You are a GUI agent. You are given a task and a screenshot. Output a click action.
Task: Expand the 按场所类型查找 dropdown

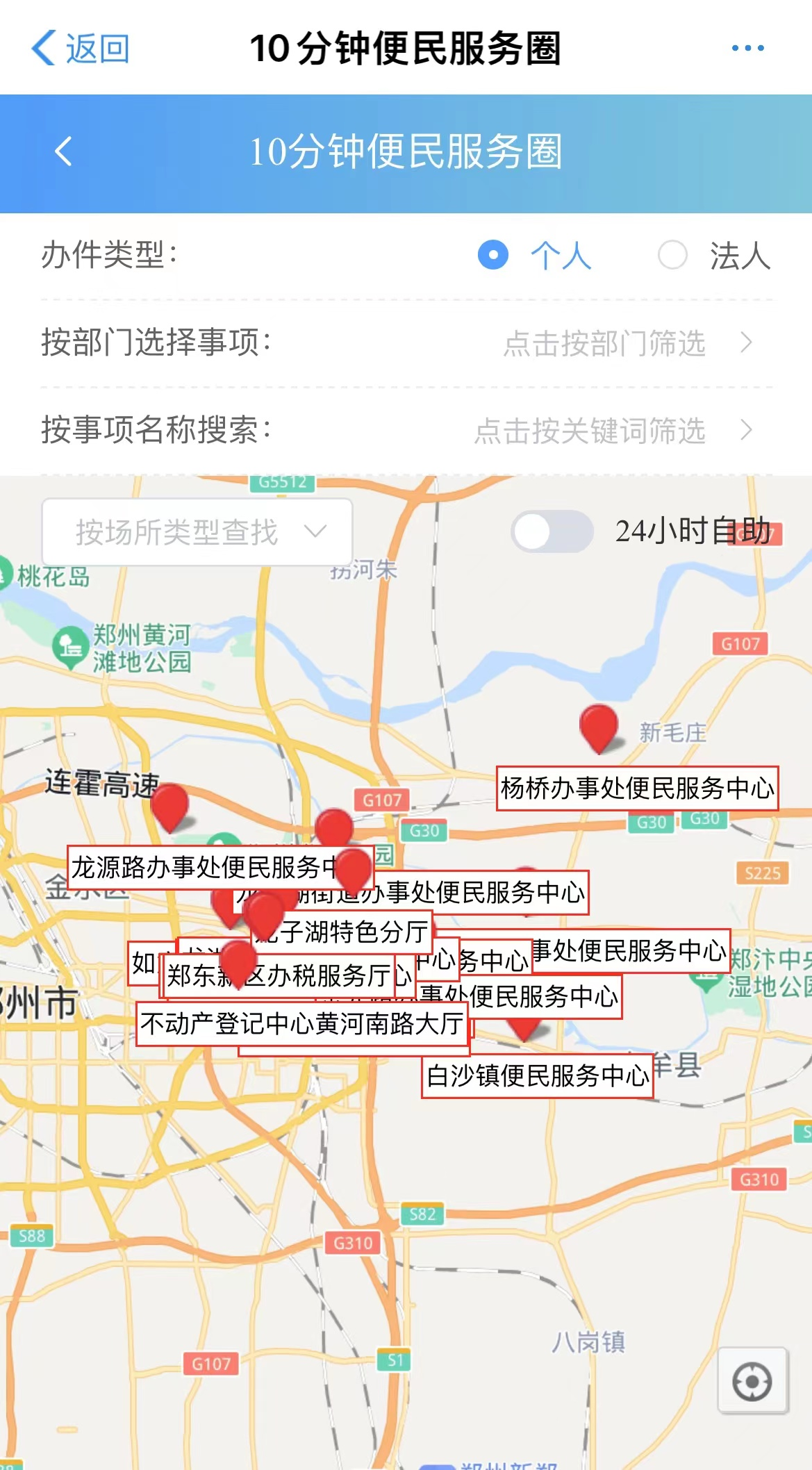[197, 532]
